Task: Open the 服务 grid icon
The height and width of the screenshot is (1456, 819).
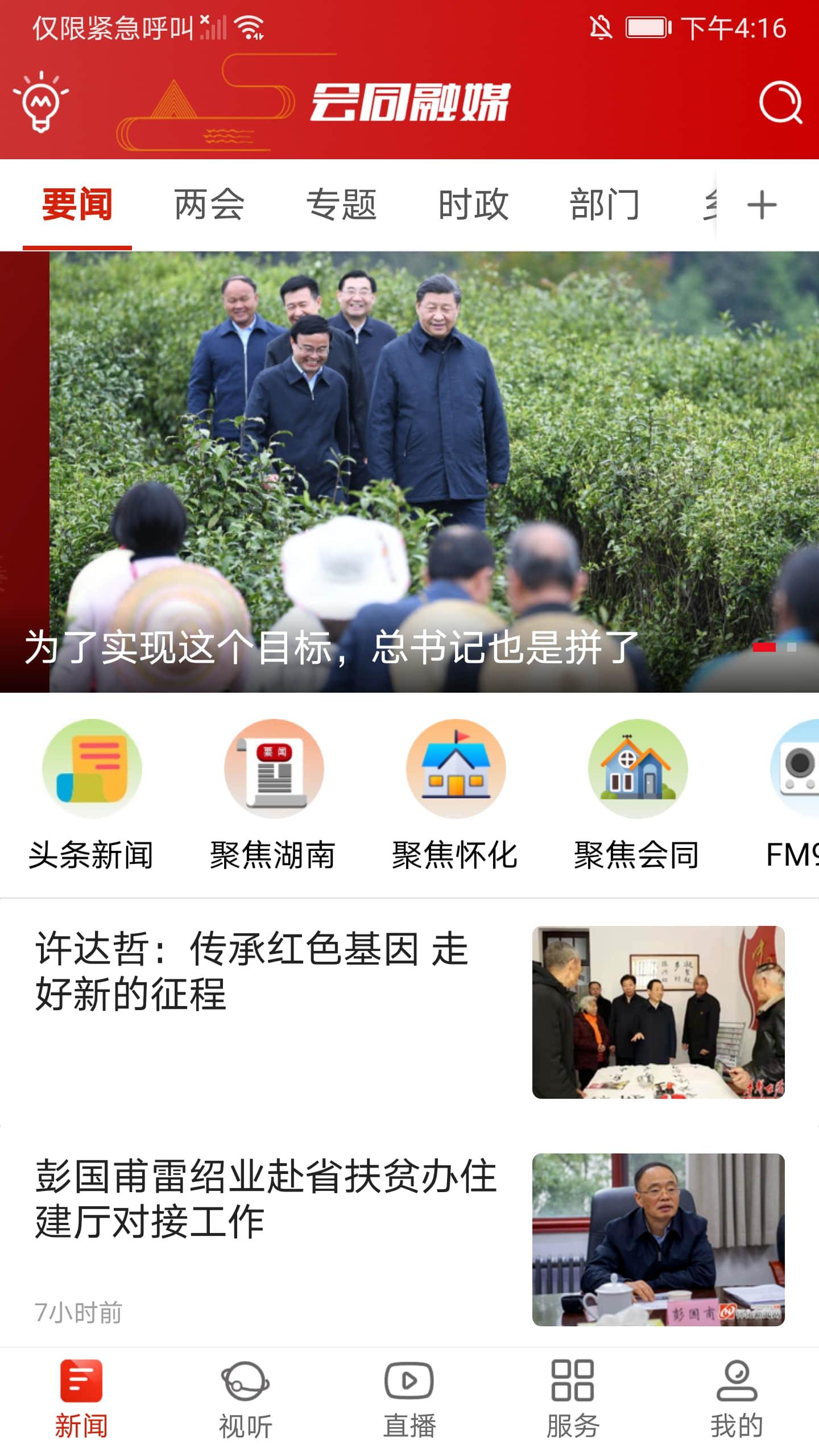Action: coord(573,1379)
